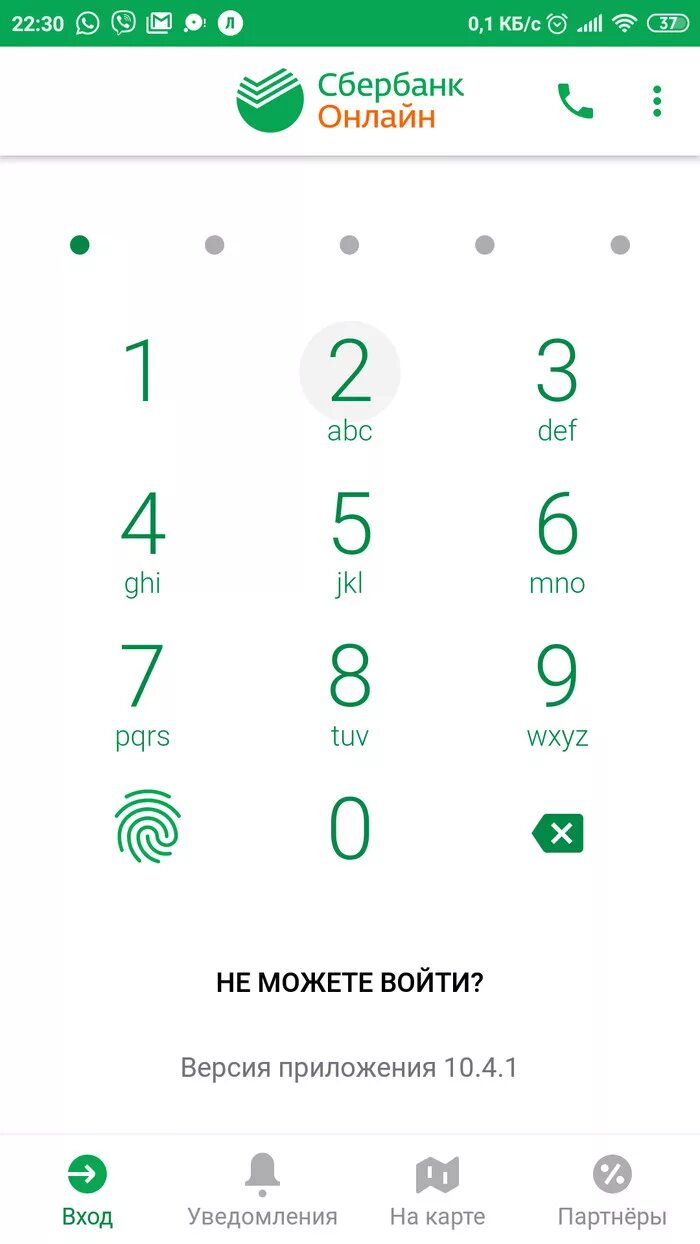Open the three-dot overflow menu

click(656, 101)
